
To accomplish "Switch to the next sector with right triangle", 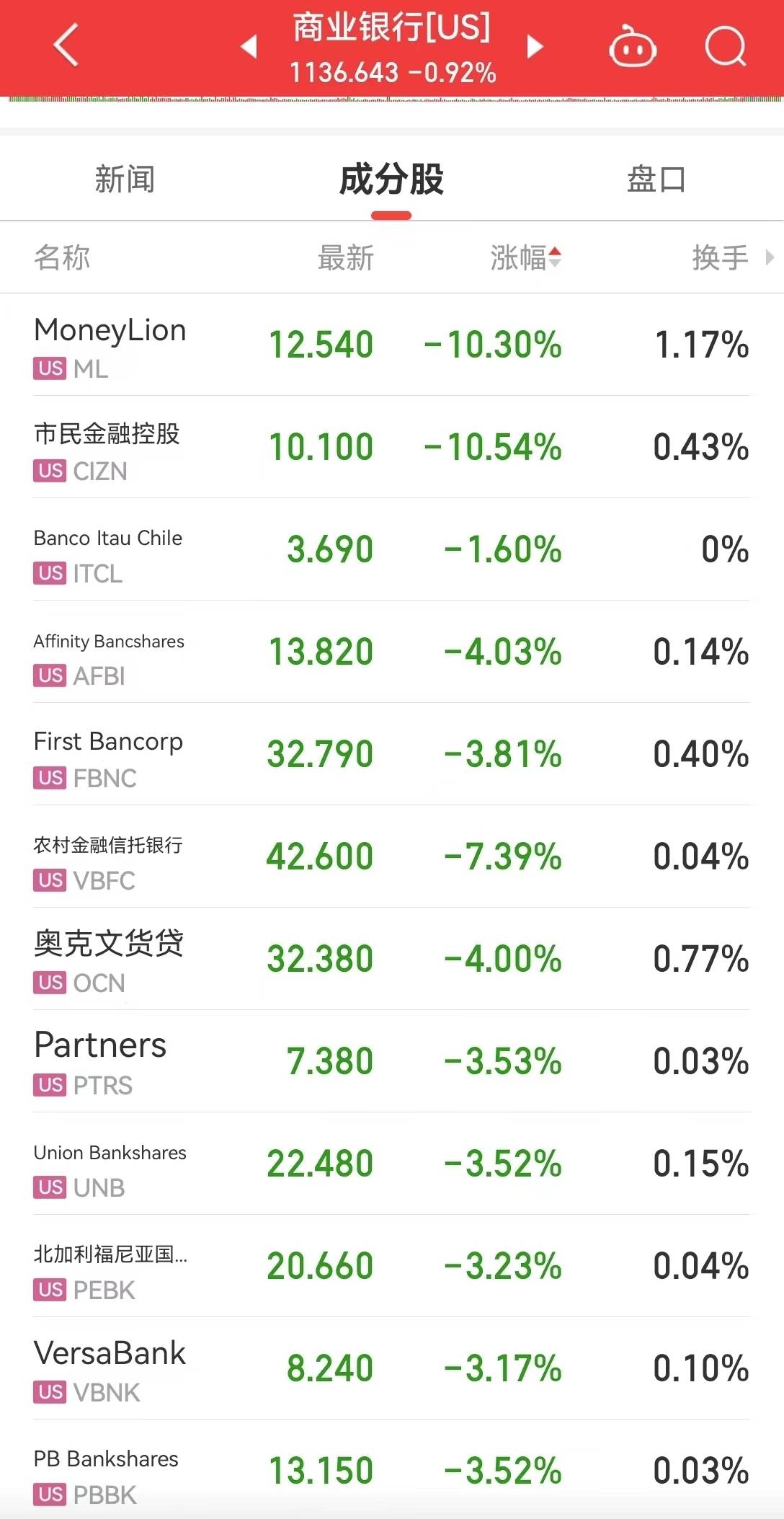I will pos(534,46).
